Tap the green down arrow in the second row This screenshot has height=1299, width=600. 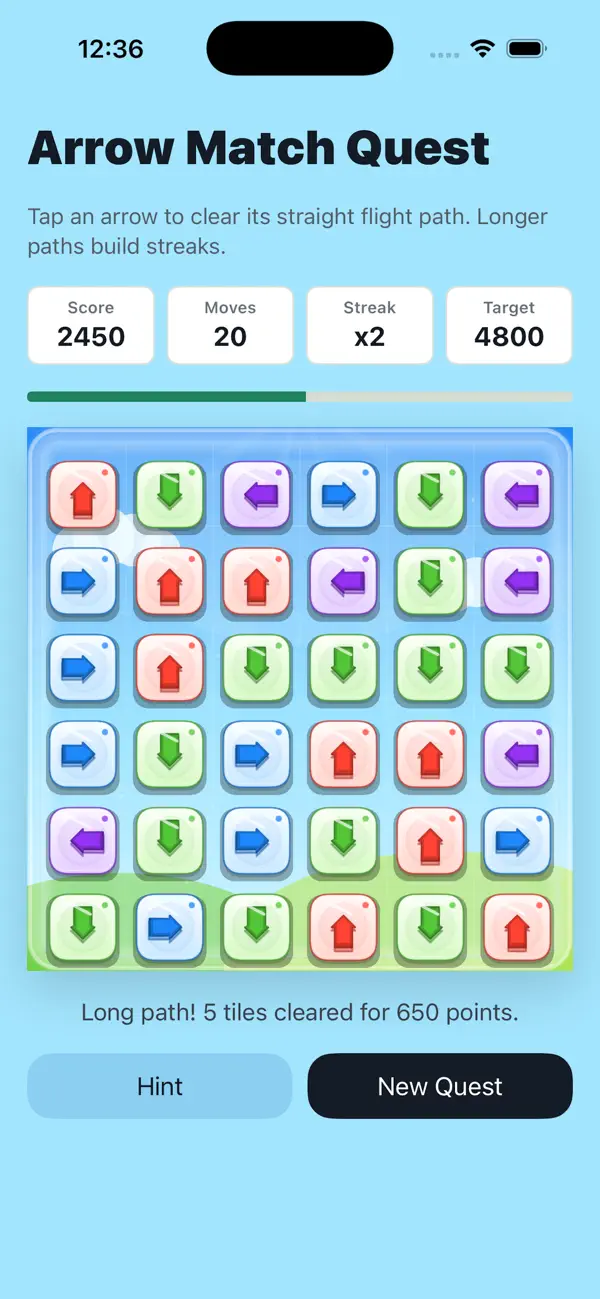pyautogui.click(x=430, y=581)
